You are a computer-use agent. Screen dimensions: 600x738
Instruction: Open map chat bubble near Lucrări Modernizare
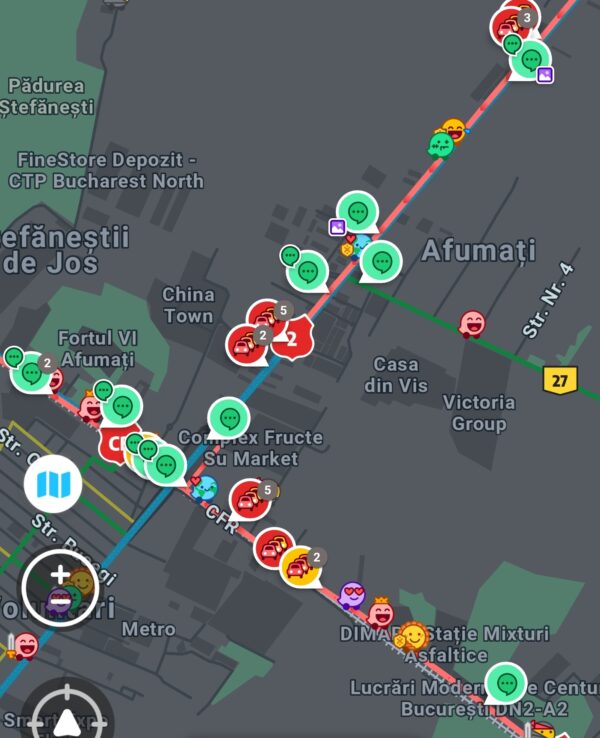[x=507, y=684]
